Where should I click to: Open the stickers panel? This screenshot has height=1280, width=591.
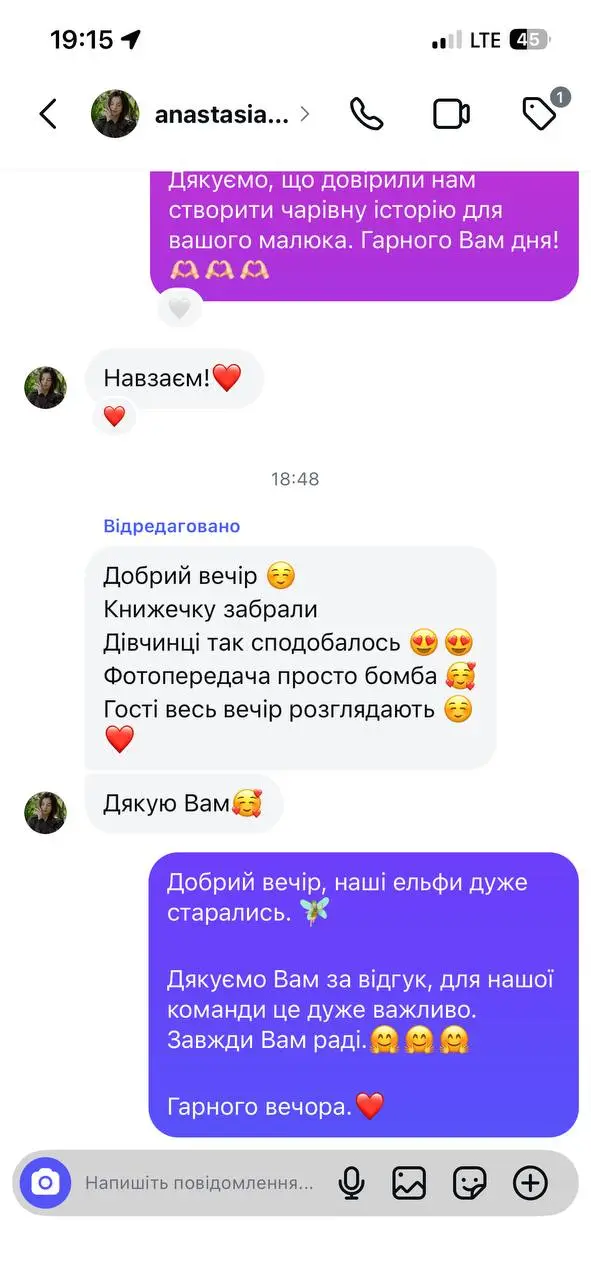coord(469,1184)
